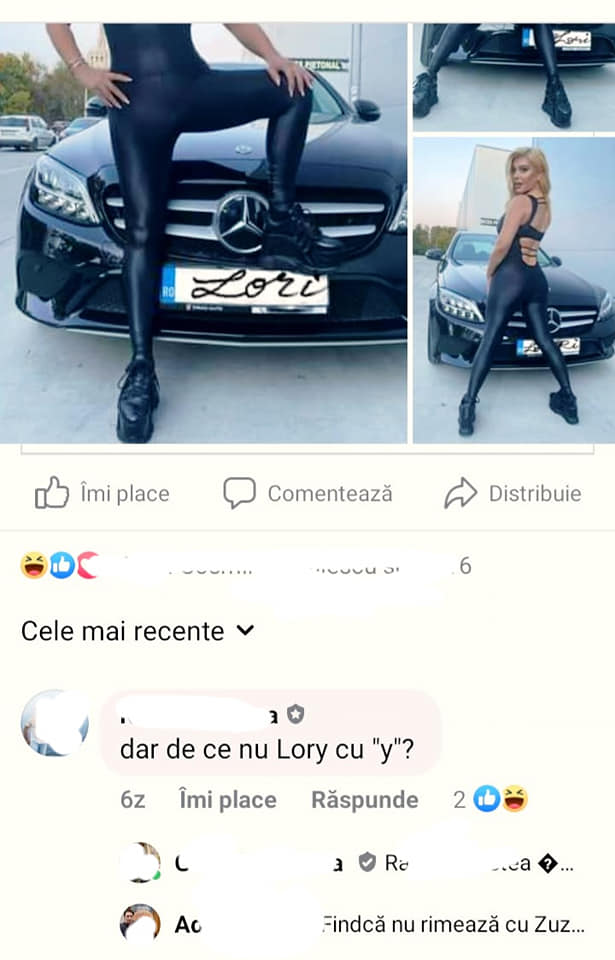The image size is (615, 960).
Task: Like the "Lory cu y" comment
Action: (x=227, y=800)
